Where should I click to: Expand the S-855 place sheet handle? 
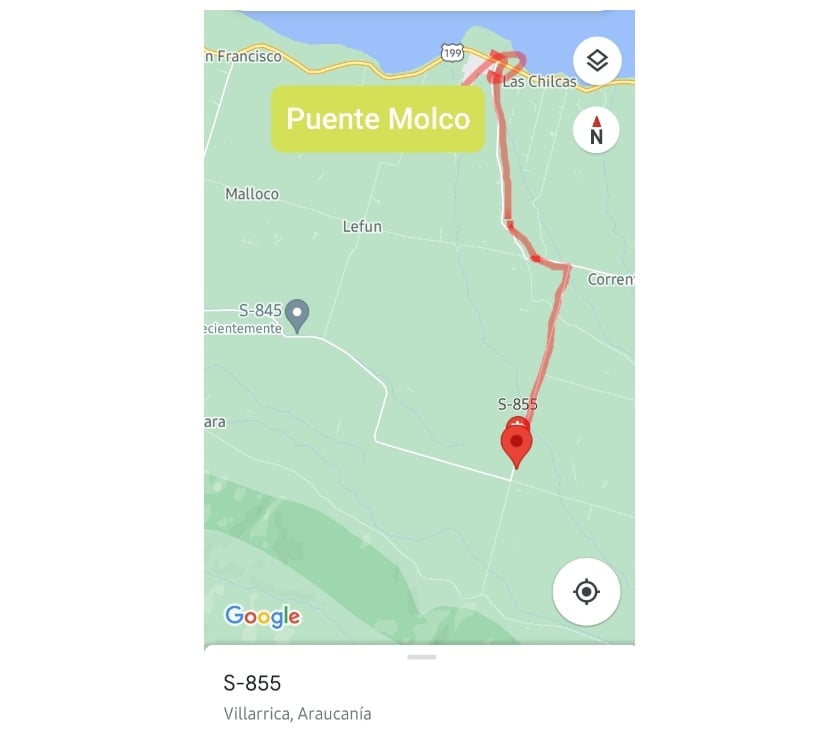click(422, 657)
